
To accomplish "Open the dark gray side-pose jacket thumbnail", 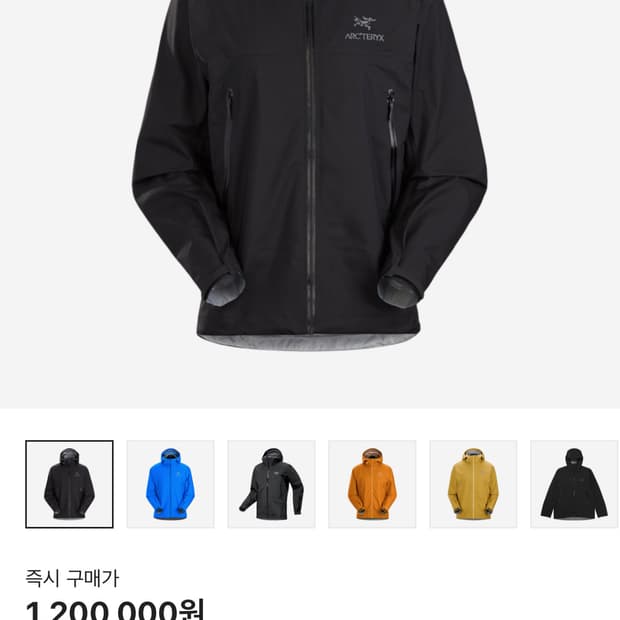I will [x=271, y=484].
